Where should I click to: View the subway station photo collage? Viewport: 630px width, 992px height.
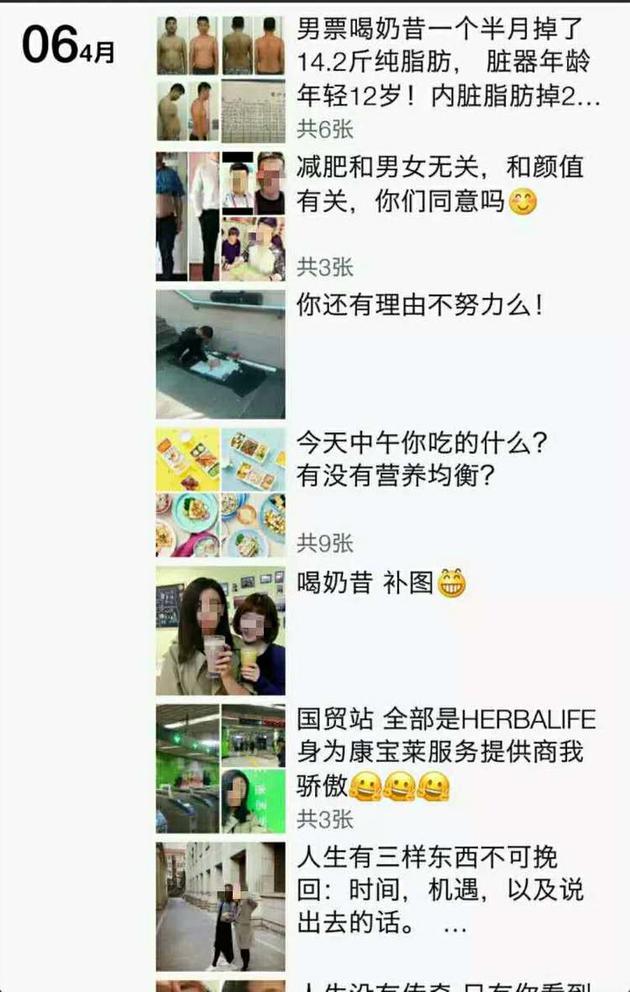point(220,768)
